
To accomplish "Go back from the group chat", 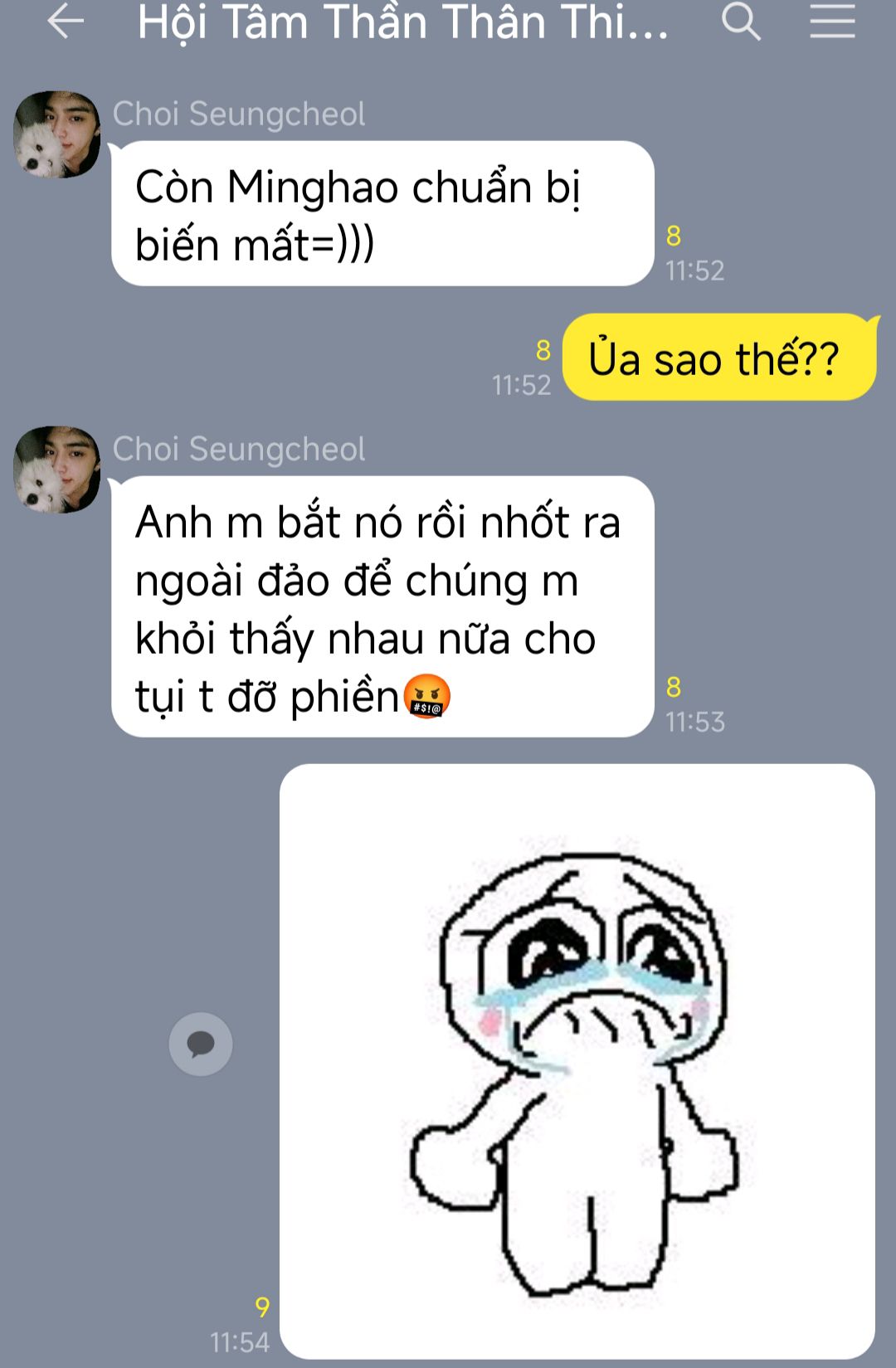I will tap(66, 22).
